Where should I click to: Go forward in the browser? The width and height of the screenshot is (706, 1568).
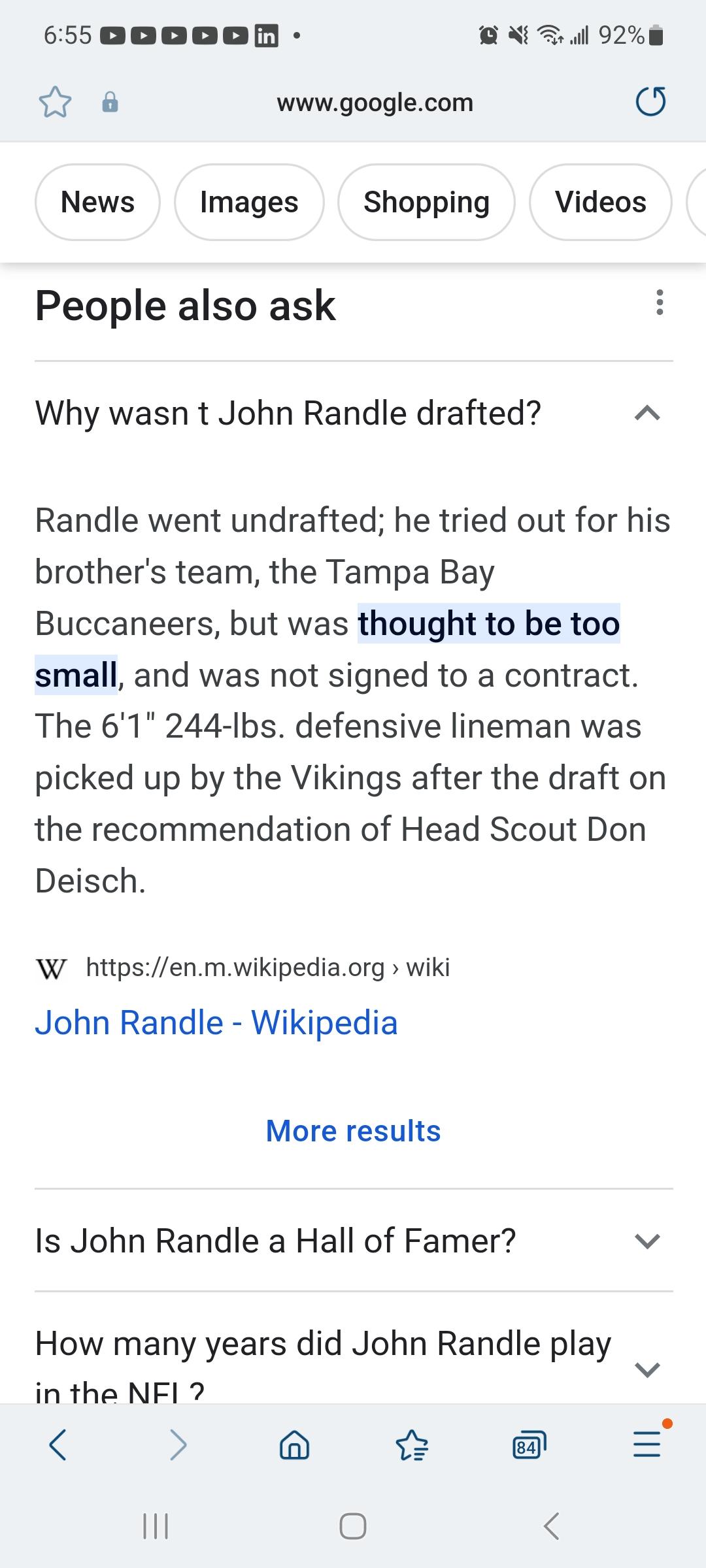click(x=178, y=1445)
